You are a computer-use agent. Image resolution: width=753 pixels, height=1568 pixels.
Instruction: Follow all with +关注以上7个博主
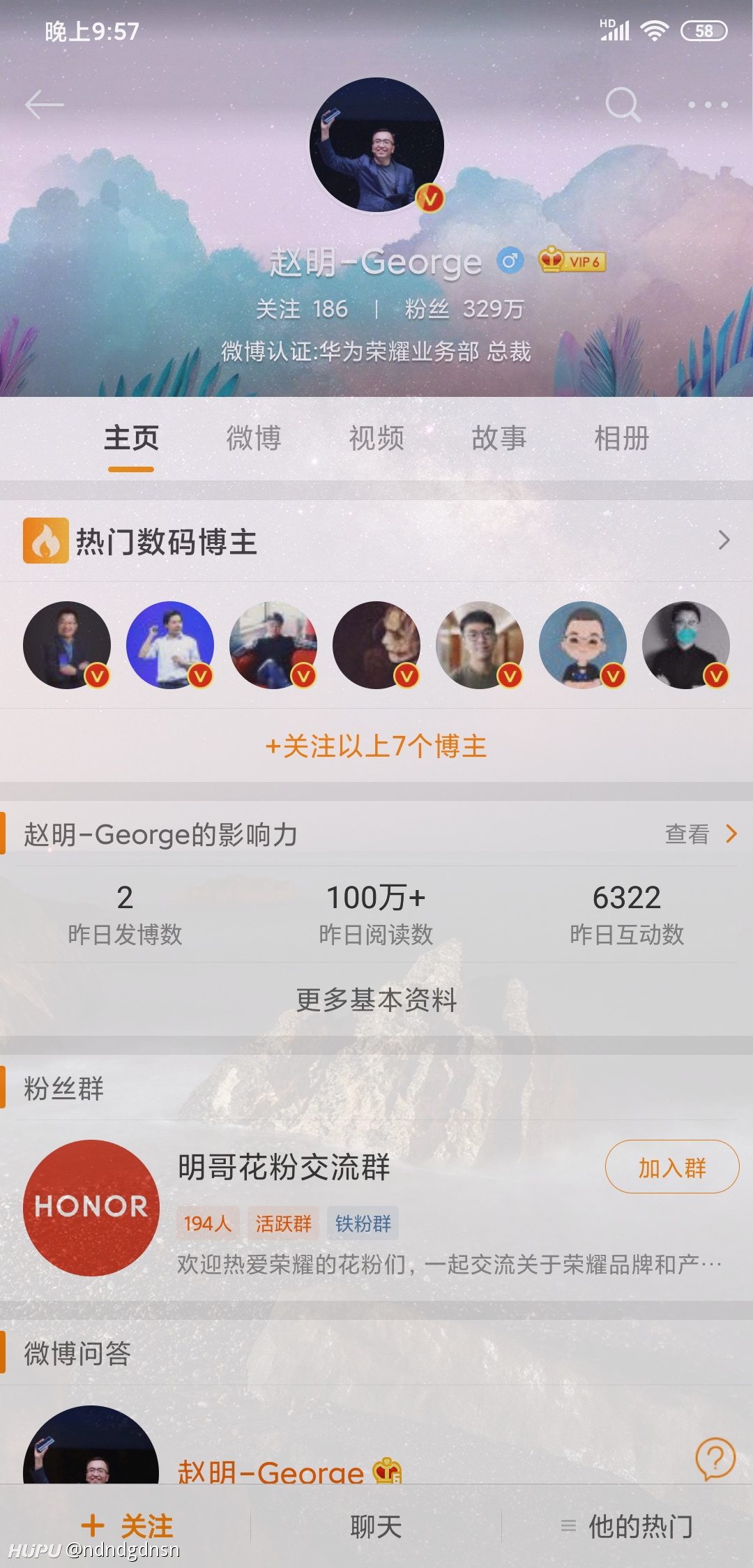(x=376, y=746)
